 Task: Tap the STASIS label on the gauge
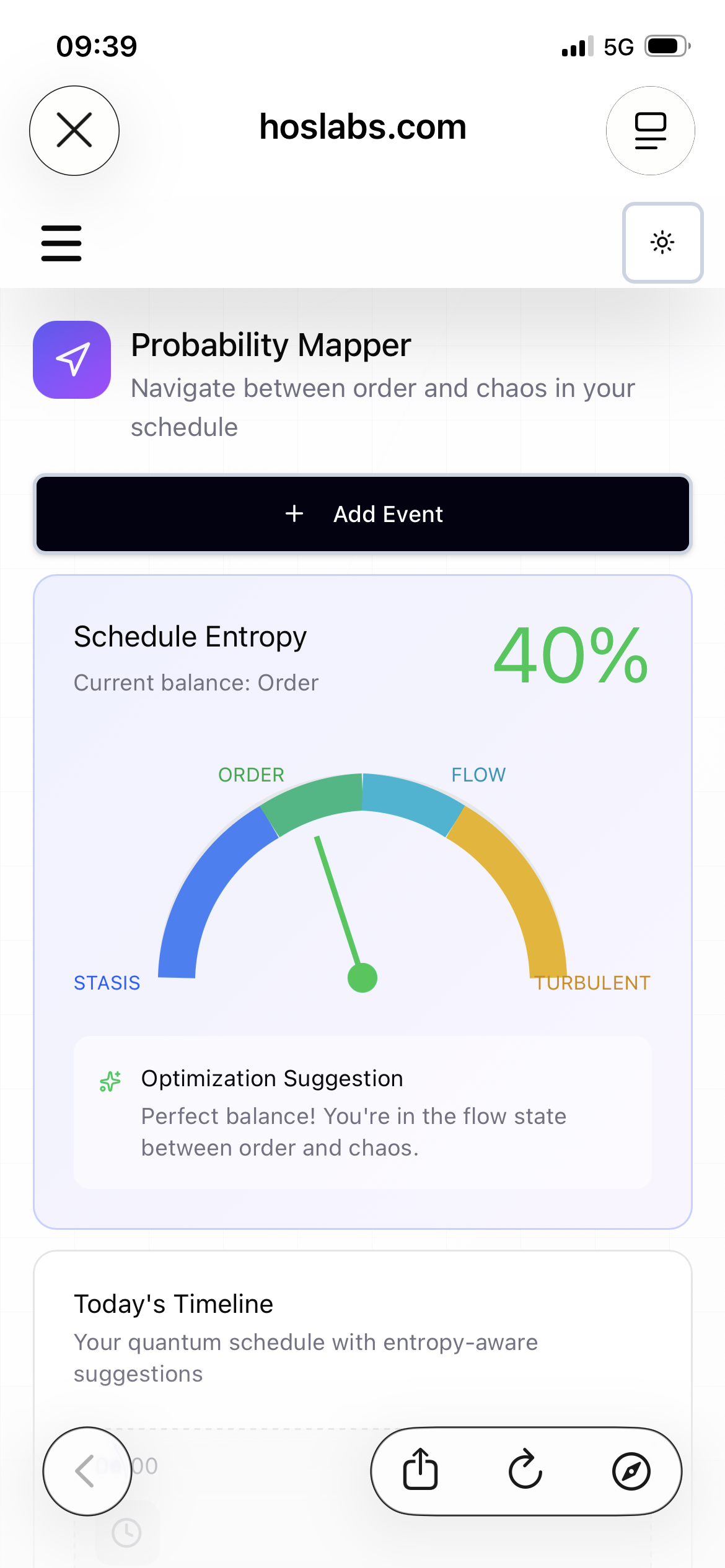(x=107, y=982)
